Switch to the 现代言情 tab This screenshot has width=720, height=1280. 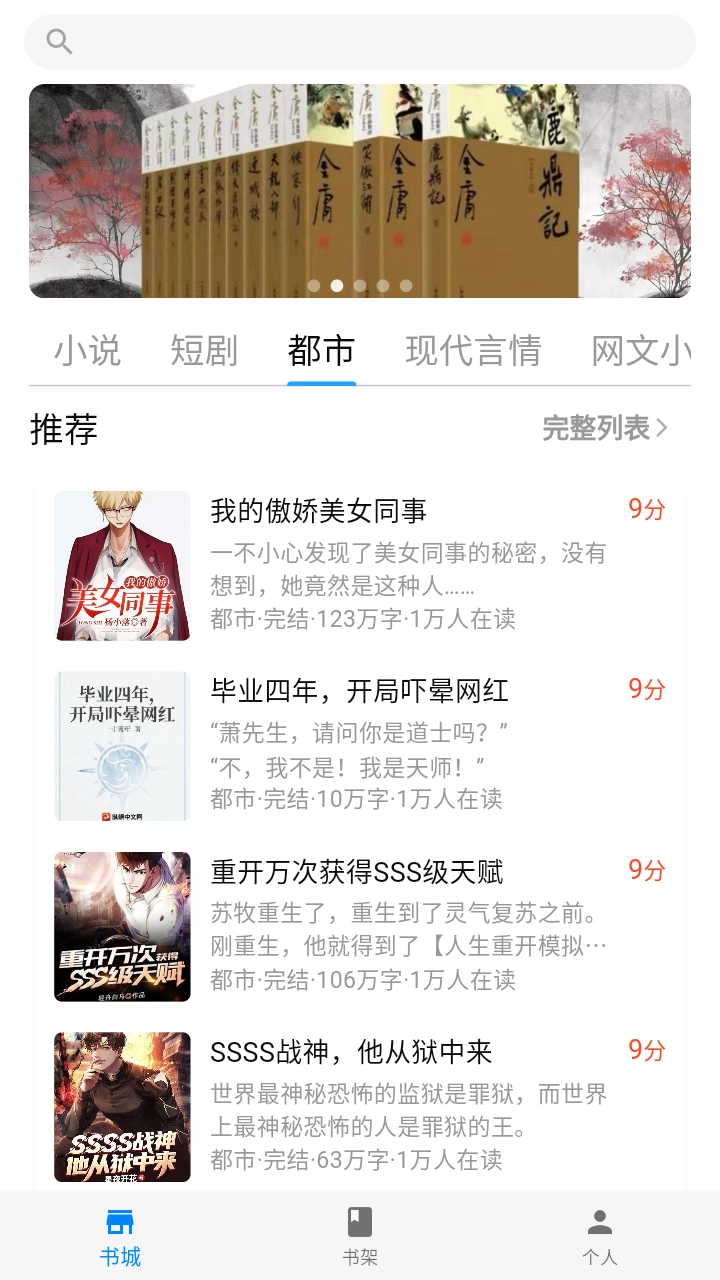[473, 351]
